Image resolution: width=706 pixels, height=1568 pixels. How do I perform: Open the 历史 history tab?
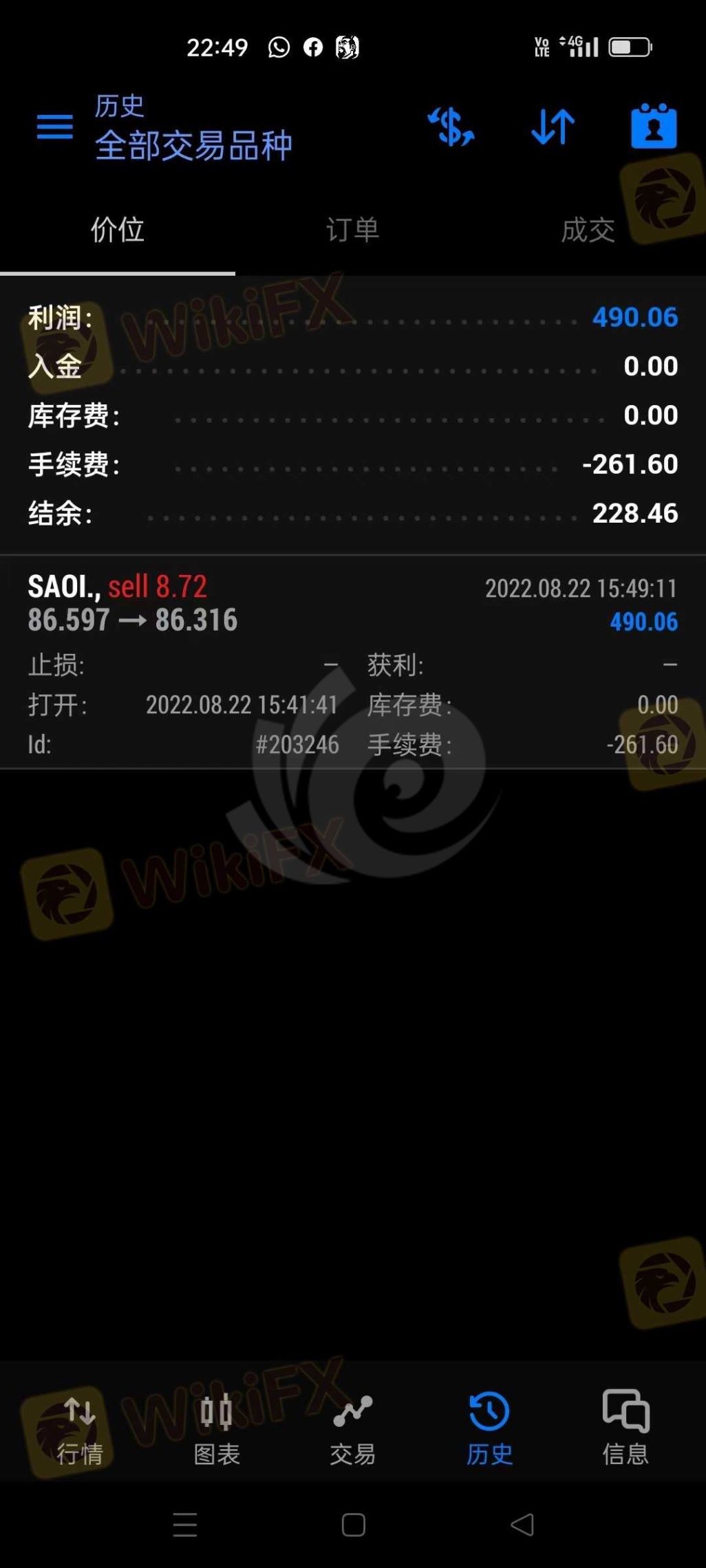coord(489,1427)
